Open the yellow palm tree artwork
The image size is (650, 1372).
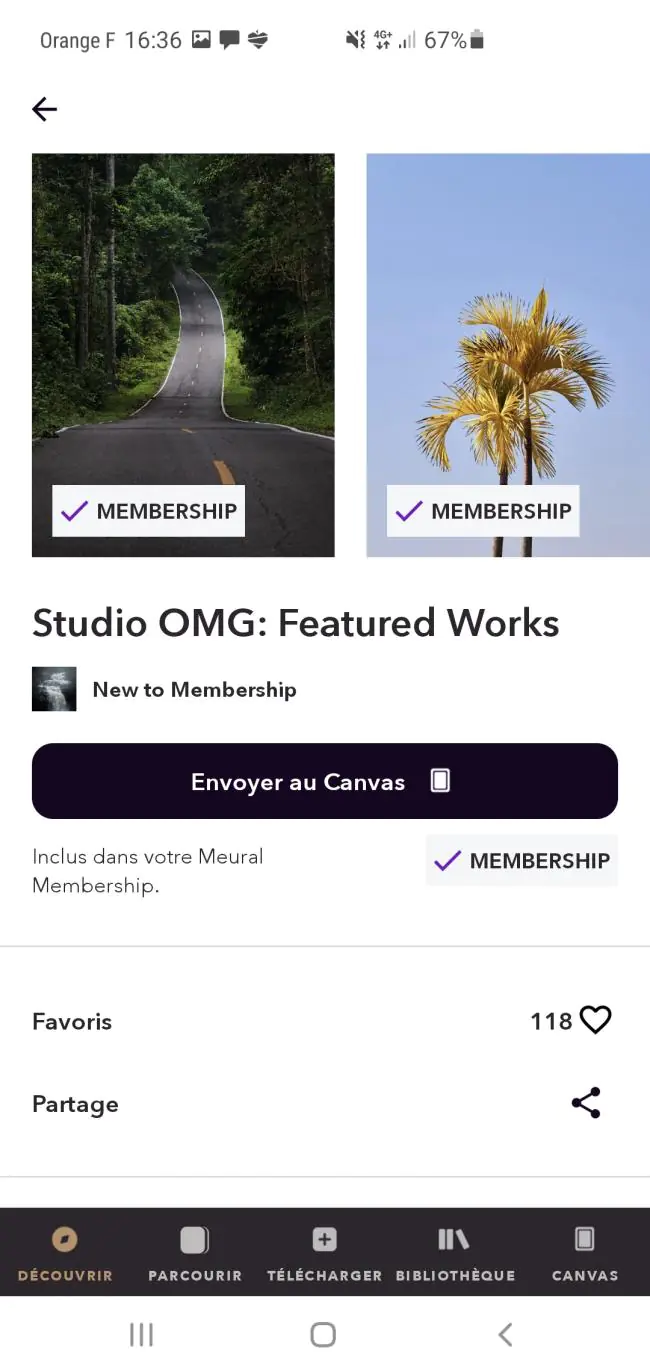[x=508, y=355]
